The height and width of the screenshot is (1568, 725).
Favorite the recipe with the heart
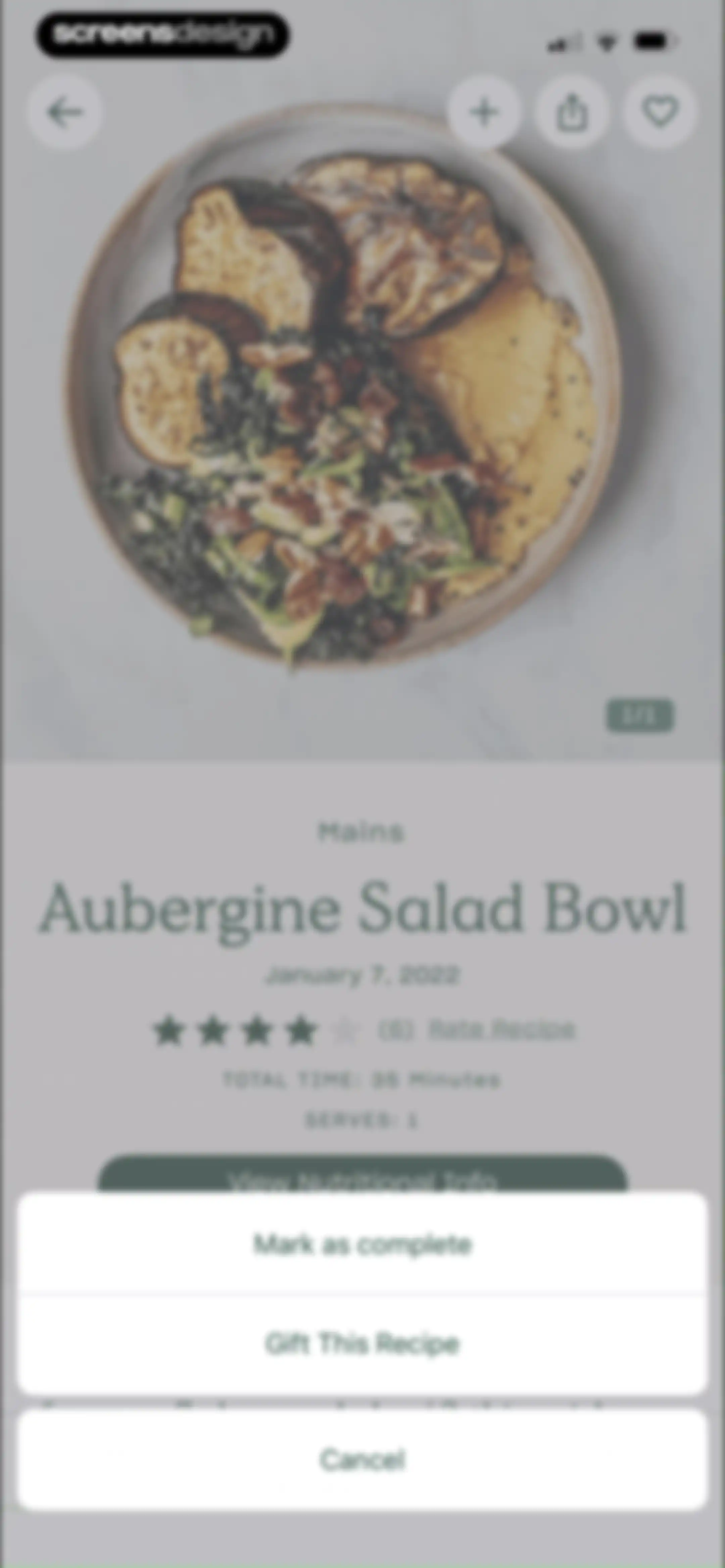(x=661, y=112)
